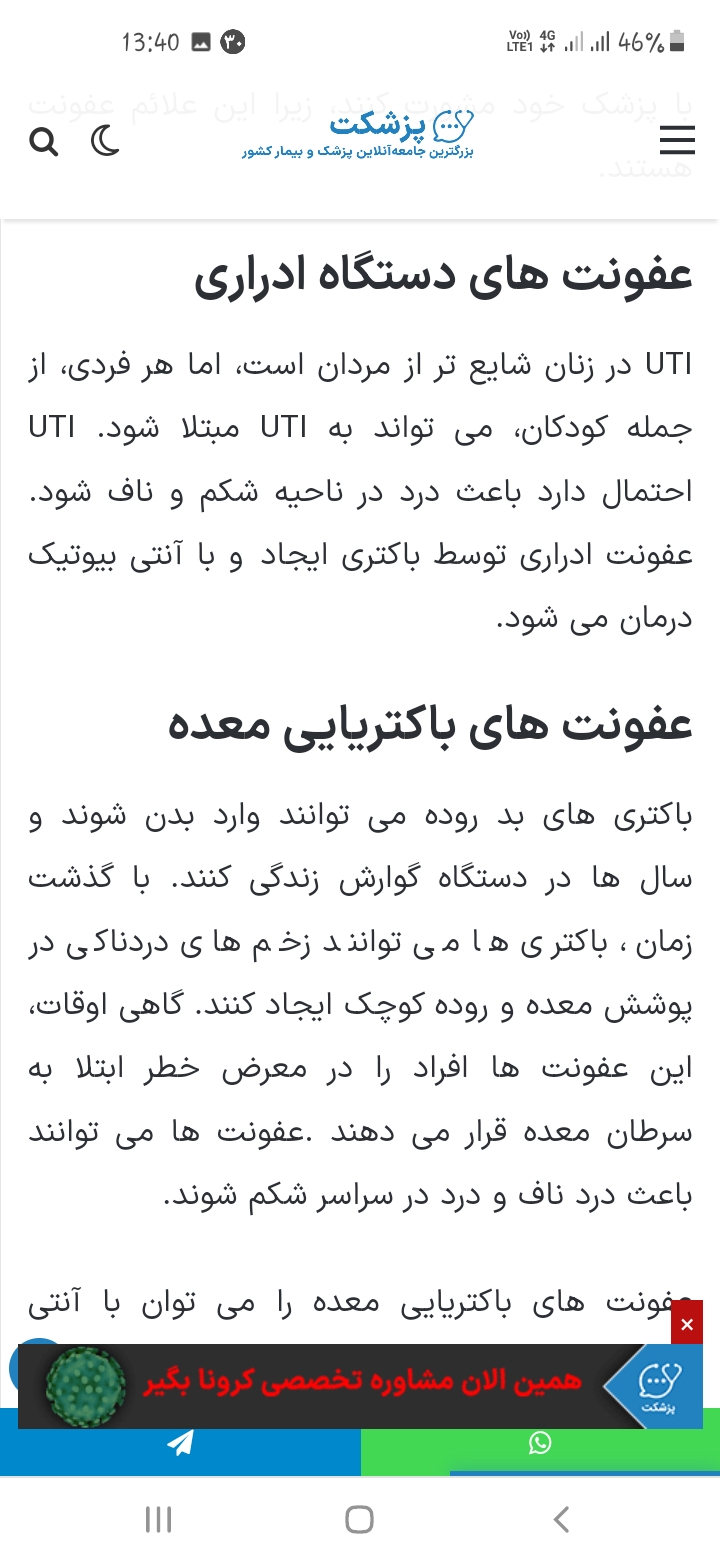Open the site search

(x=44, y=141)
